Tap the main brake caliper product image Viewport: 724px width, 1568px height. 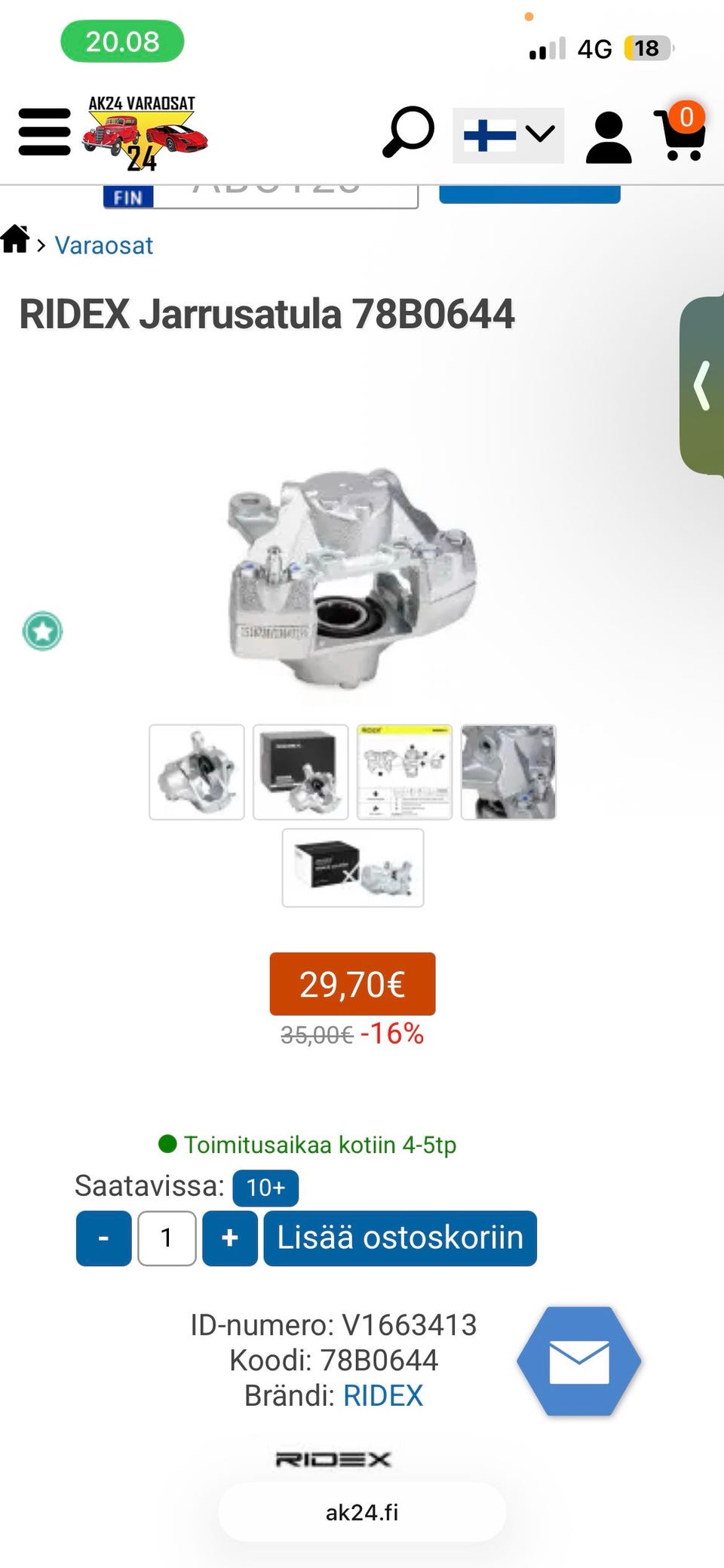[x=353, y=579]
